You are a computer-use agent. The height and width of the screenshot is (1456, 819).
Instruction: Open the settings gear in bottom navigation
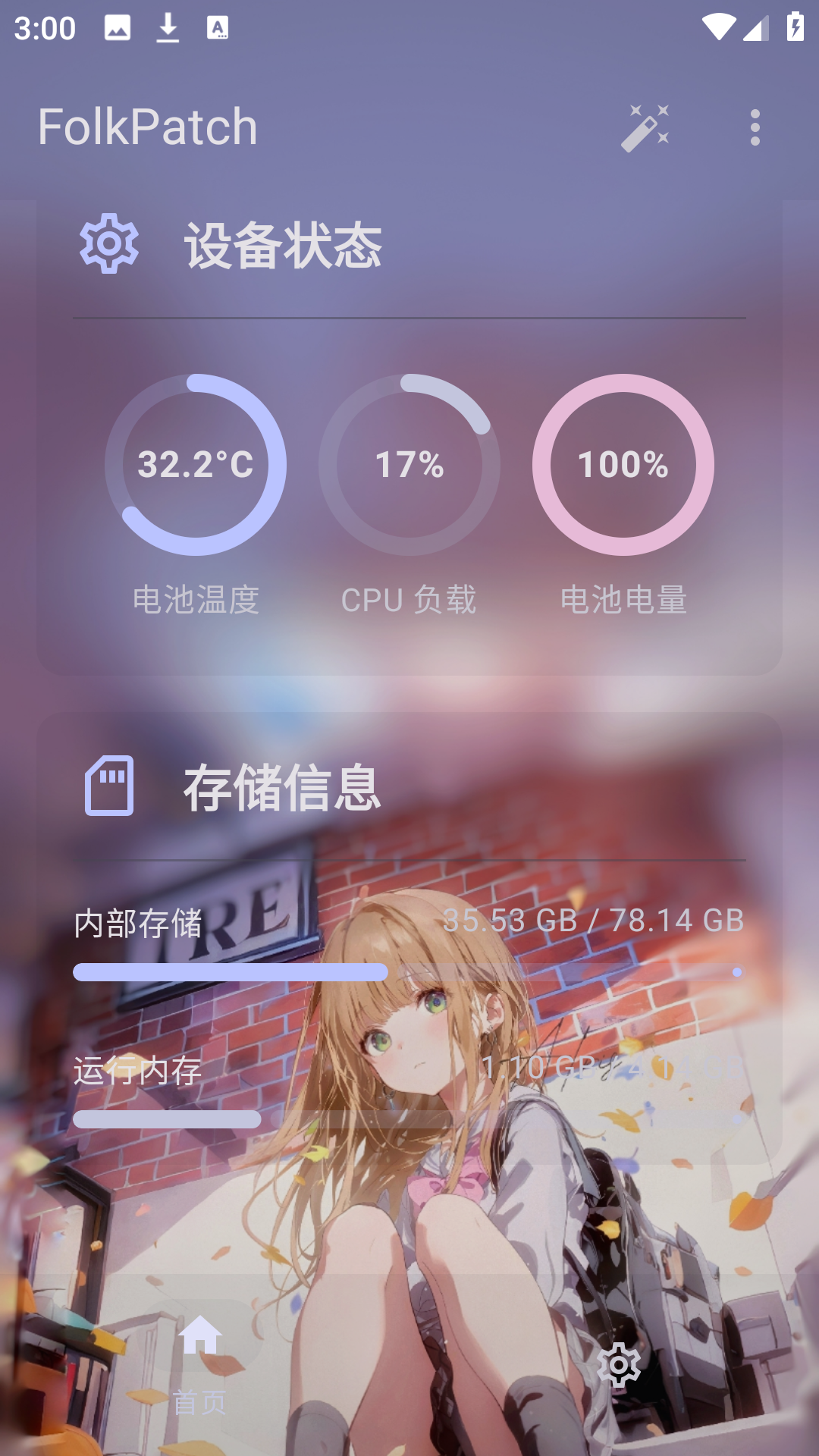pyautogui.click(x=620, y=1363)
